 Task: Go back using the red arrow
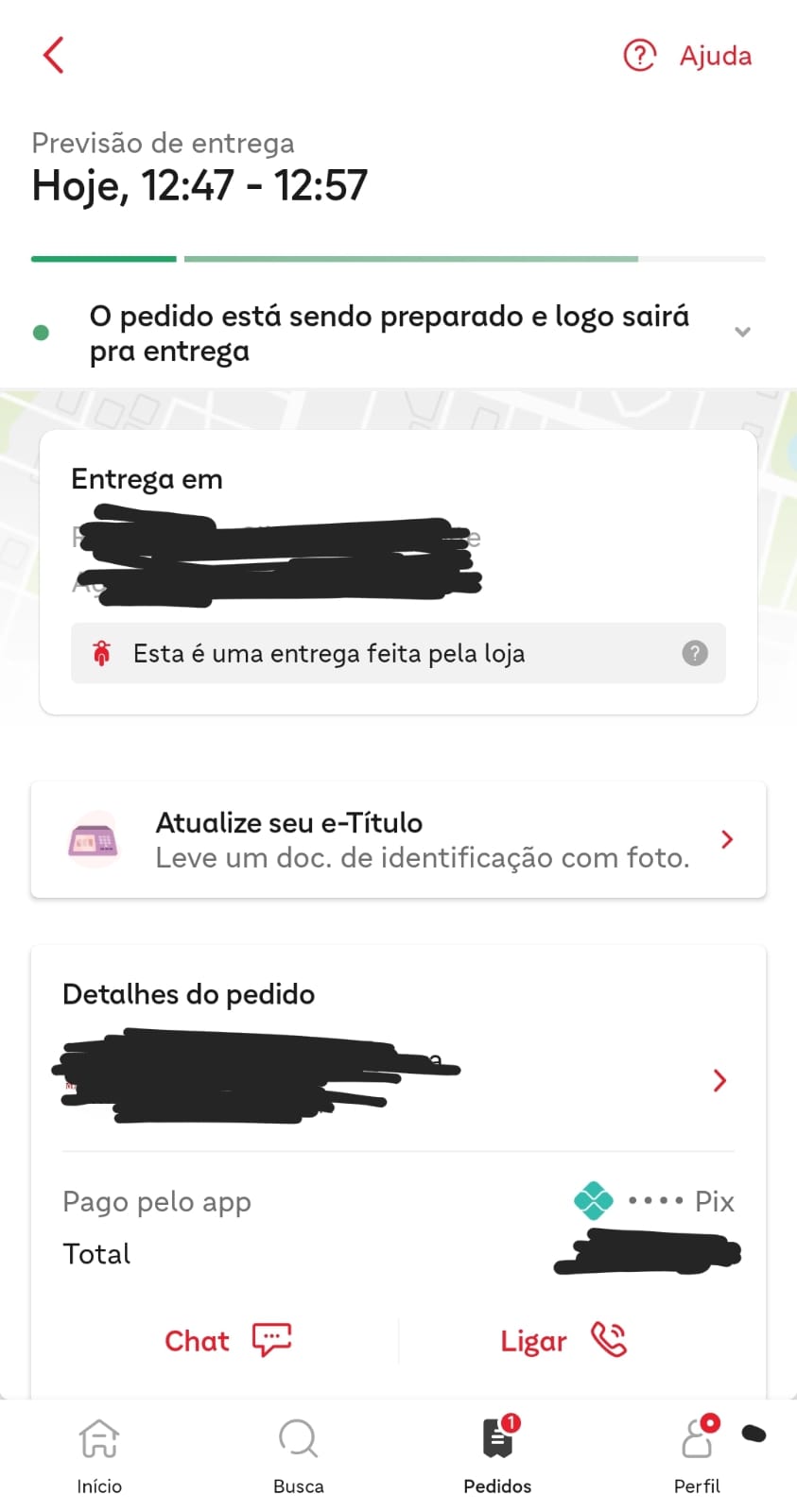[54, 56]
